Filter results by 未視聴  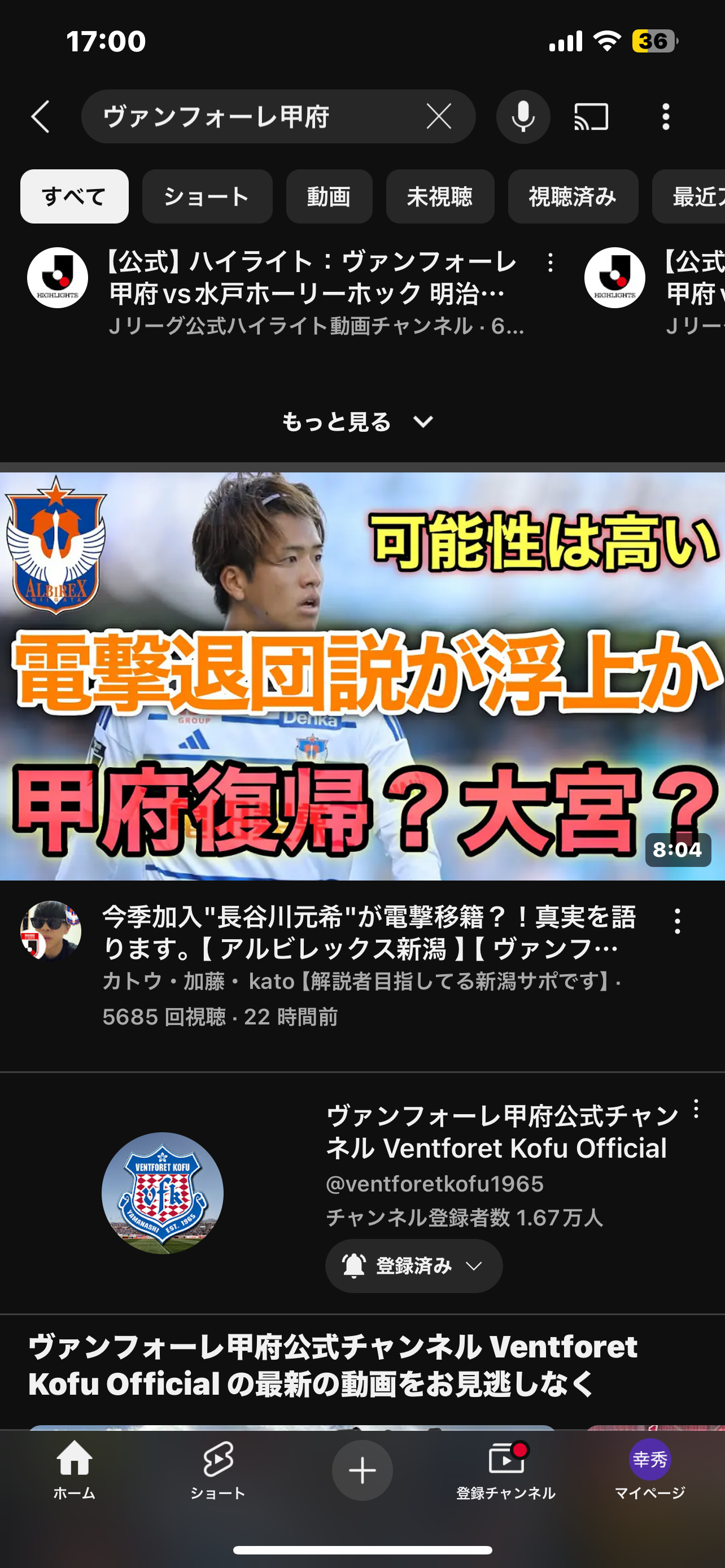coord(439,196)
